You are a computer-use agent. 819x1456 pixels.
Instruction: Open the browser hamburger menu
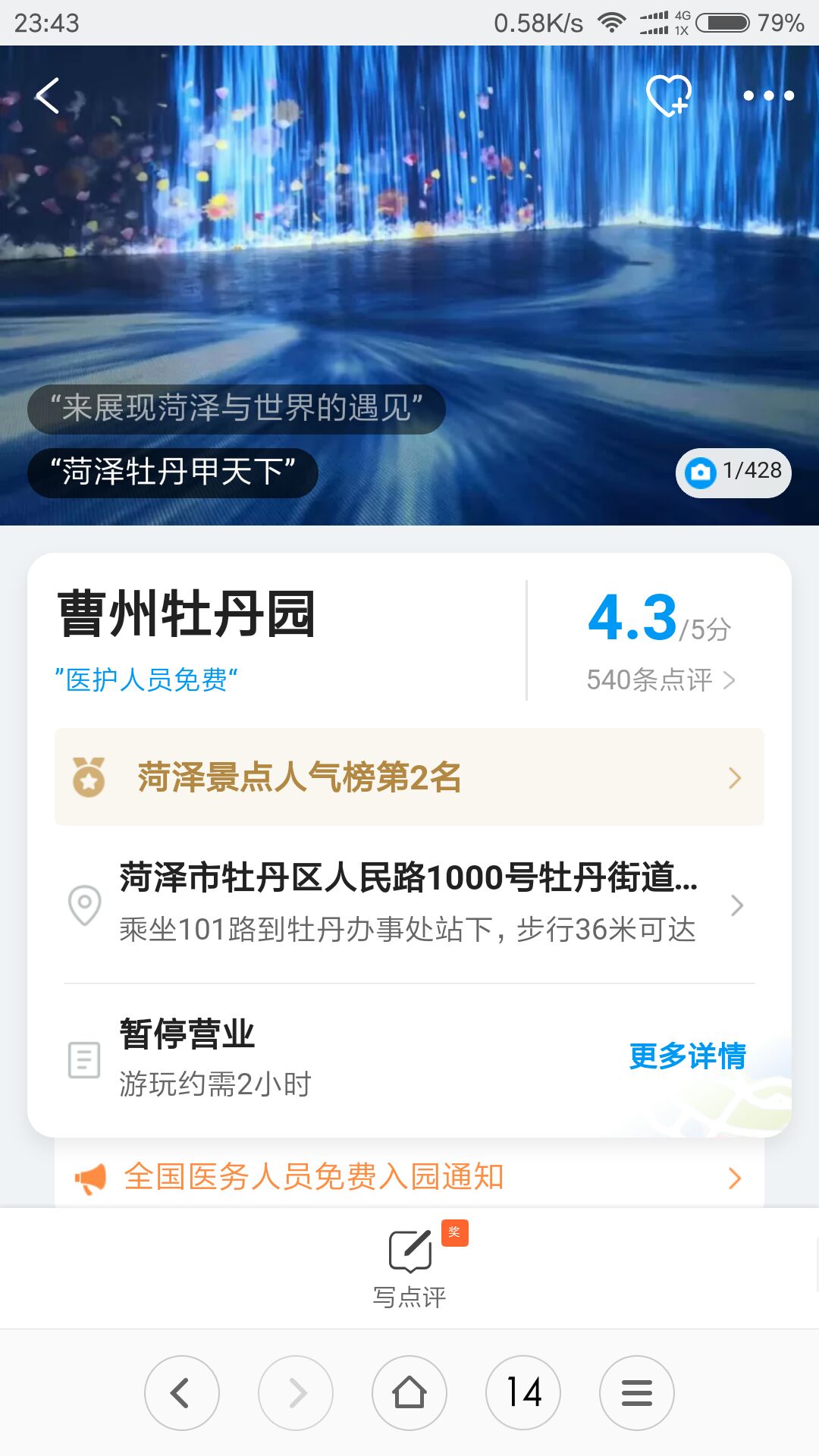click(x=637, y=1393)
